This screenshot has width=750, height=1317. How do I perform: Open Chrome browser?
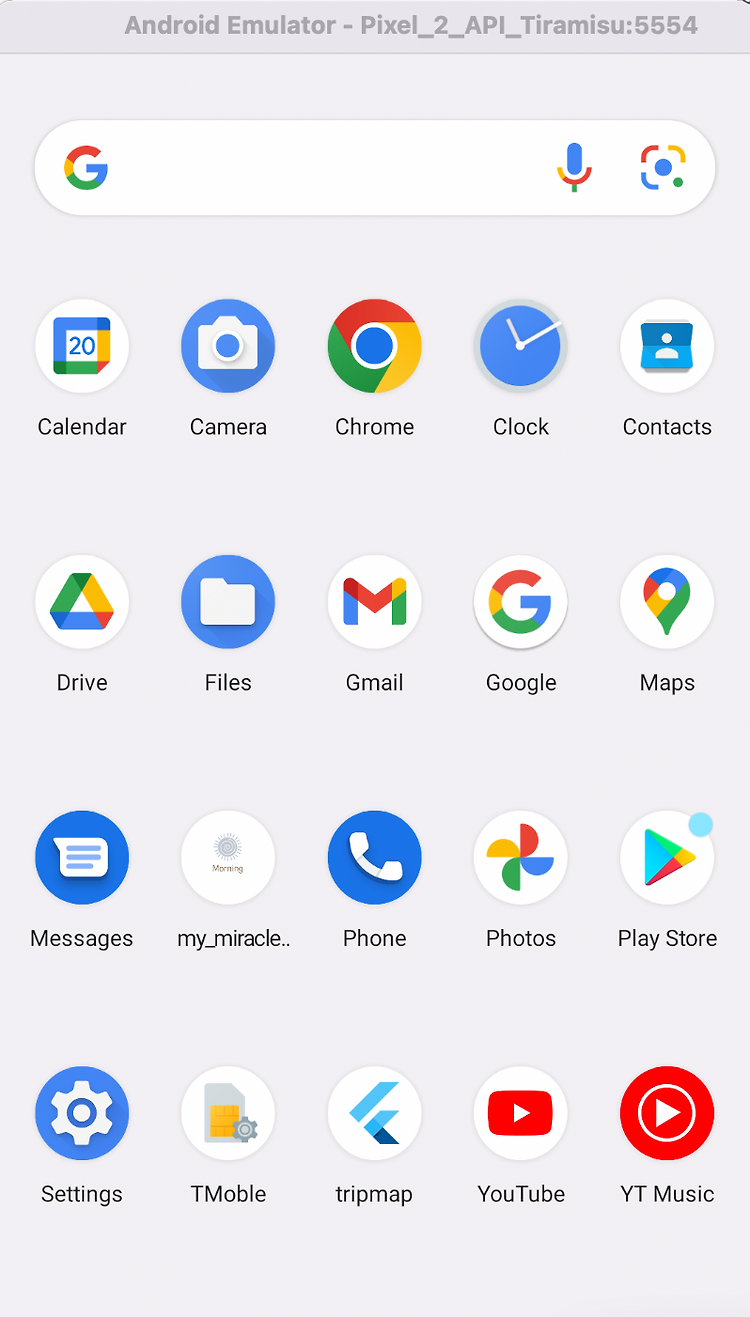(375, 346)
